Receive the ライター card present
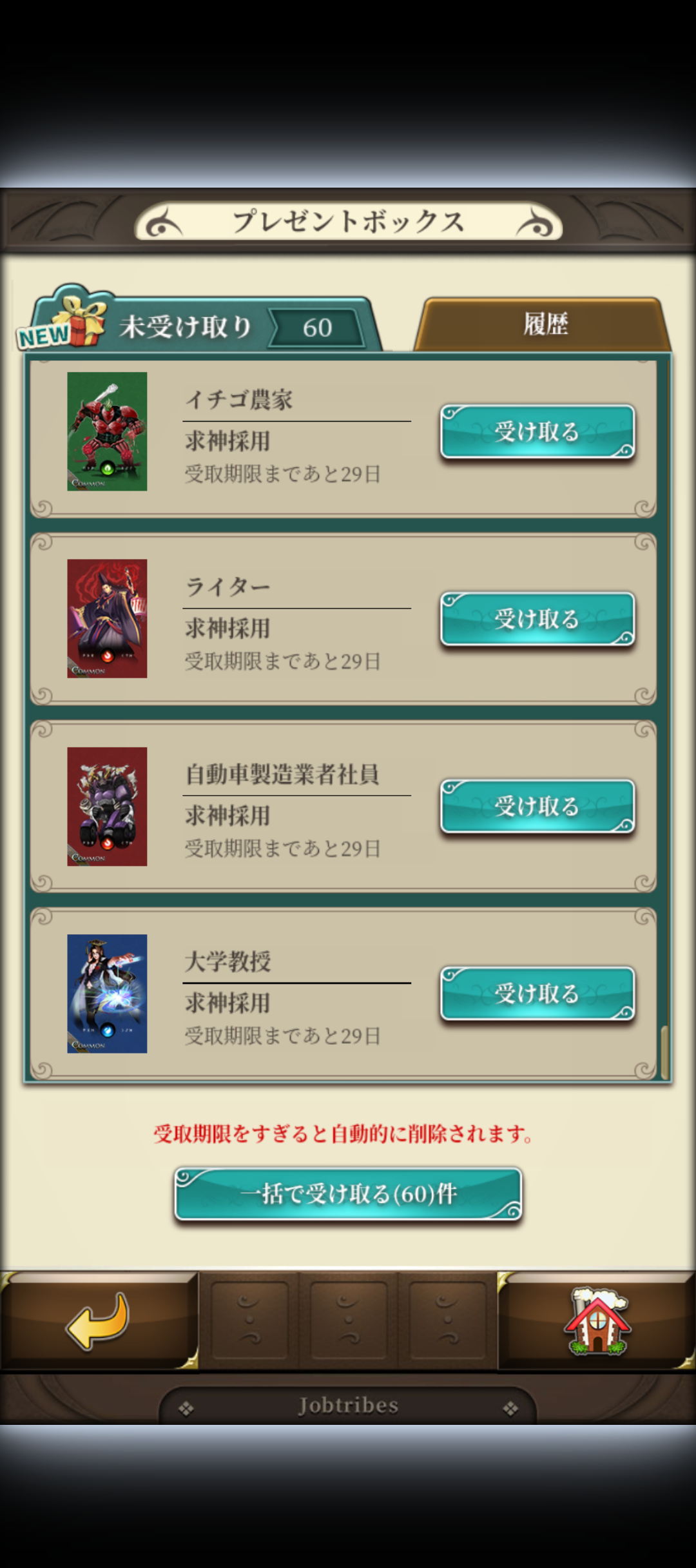The width and height of the screenshot is (696, 1568). click(x=537, y=619)
